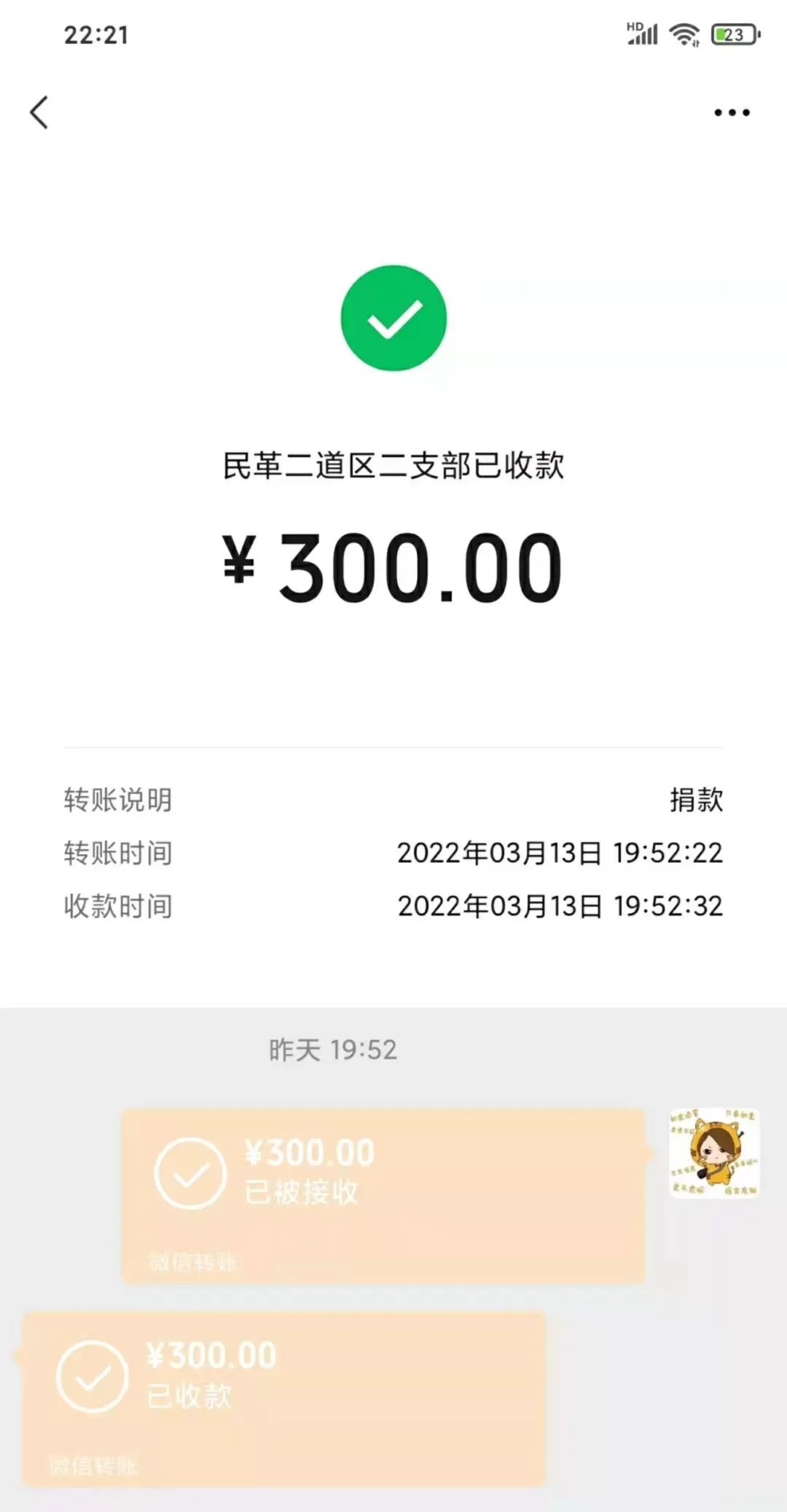View the sender's tiger cartoon avatar profile
This screenshot has width=787, height=1512.
click(714, 1153)
